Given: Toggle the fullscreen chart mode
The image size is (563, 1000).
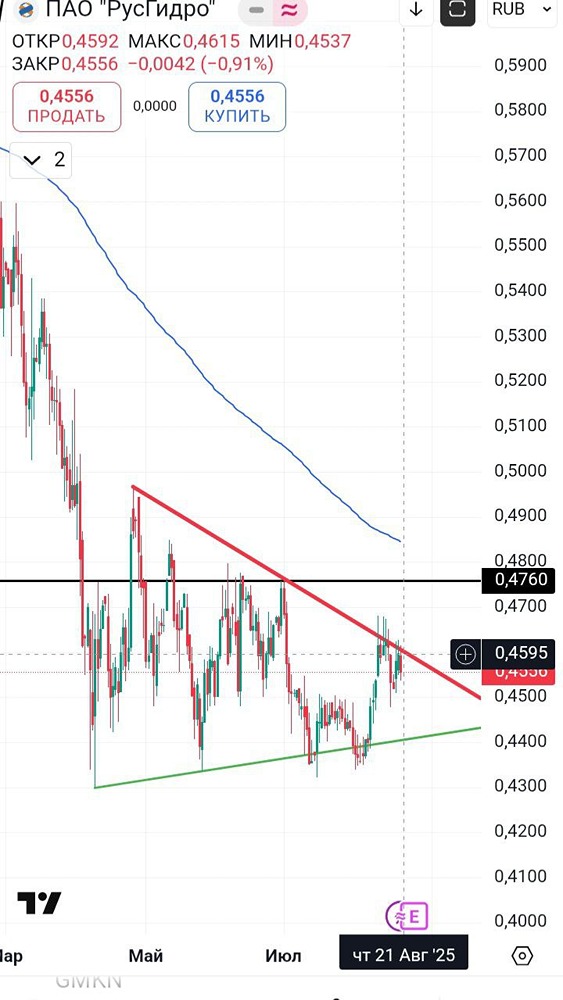Looking at the screenshot, I should pyautogui.click(x=457, y=10).
